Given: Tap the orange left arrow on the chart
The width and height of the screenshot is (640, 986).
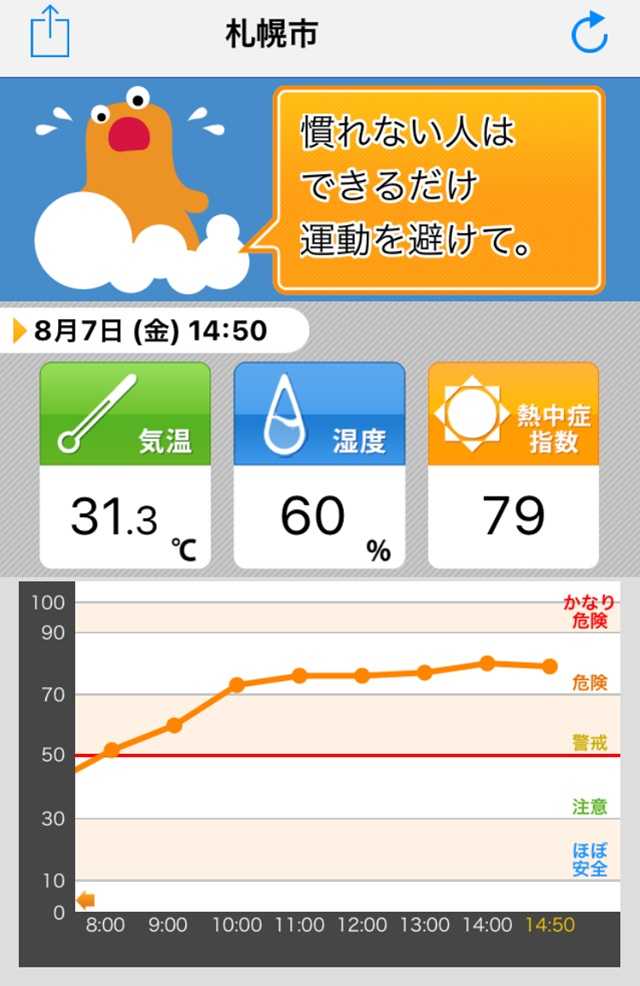Looking at the screenshot, I should tap(86, 900).
